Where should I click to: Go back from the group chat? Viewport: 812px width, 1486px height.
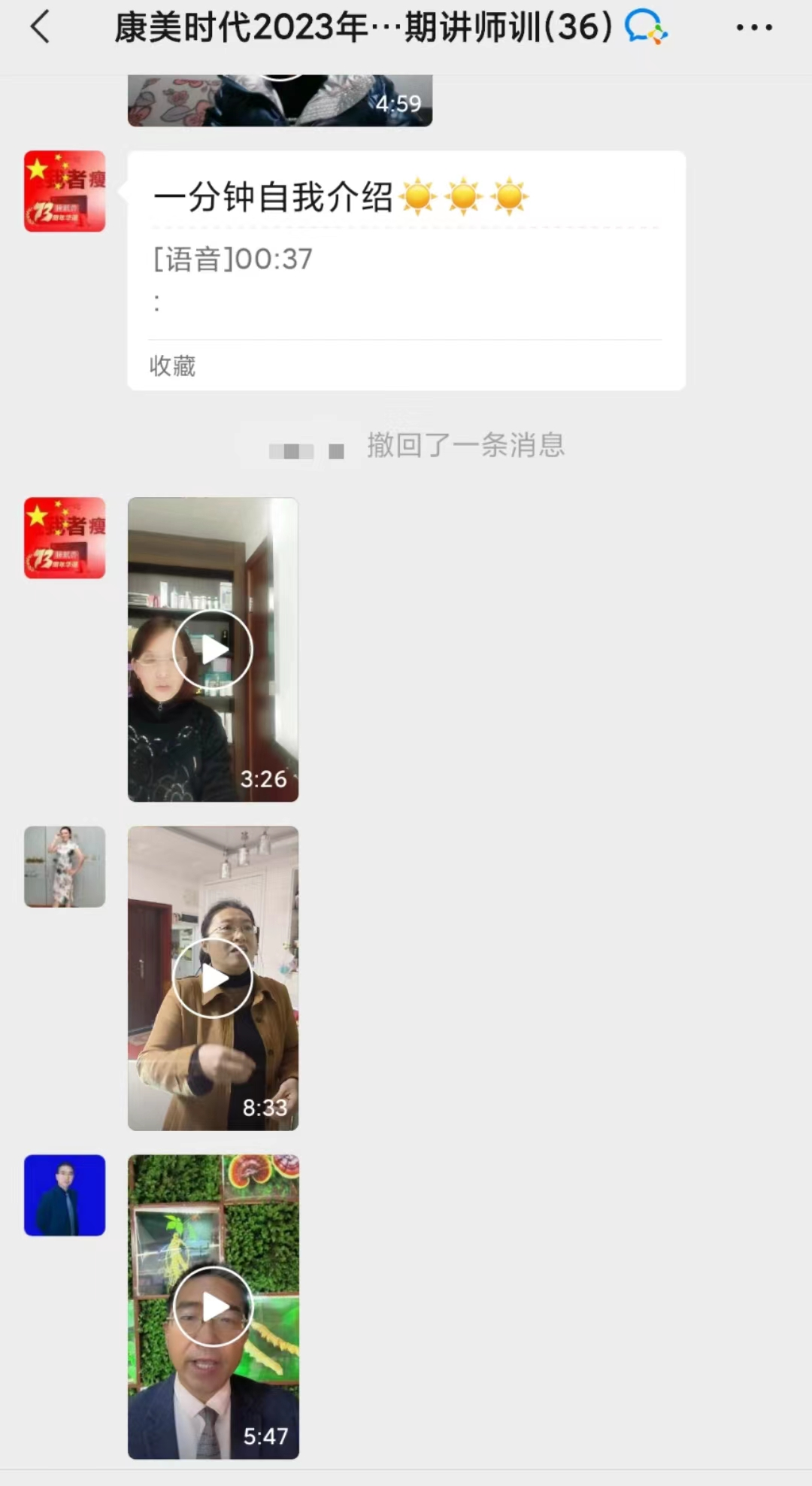tap(41, 28)
